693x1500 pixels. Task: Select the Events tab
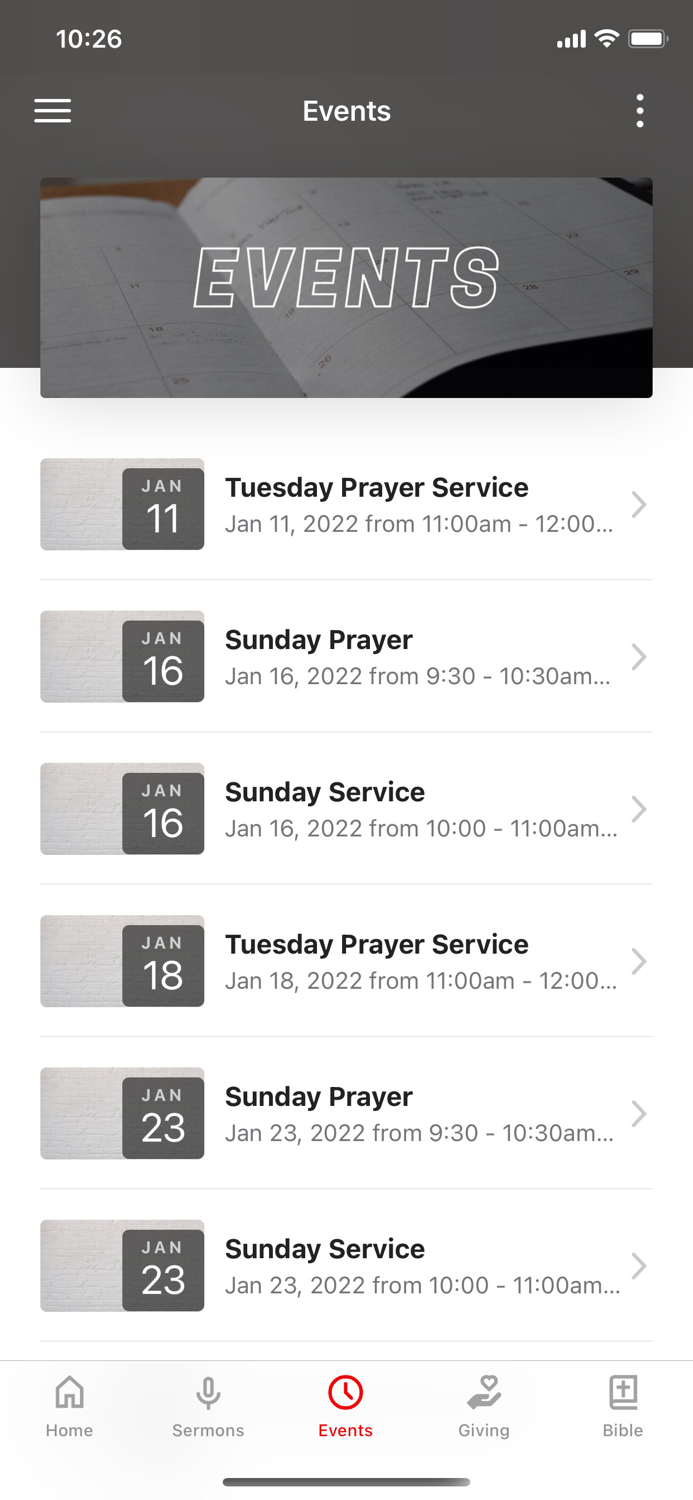click(x=346, y=1407)
